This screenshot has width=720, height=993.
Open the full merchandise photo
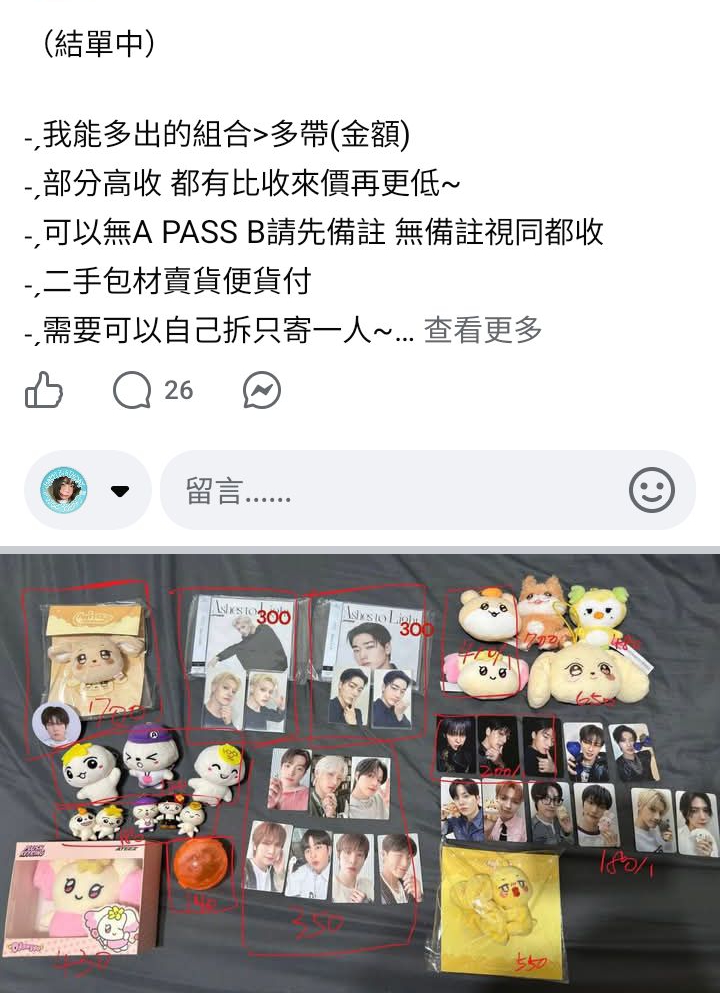click(360, 770)
